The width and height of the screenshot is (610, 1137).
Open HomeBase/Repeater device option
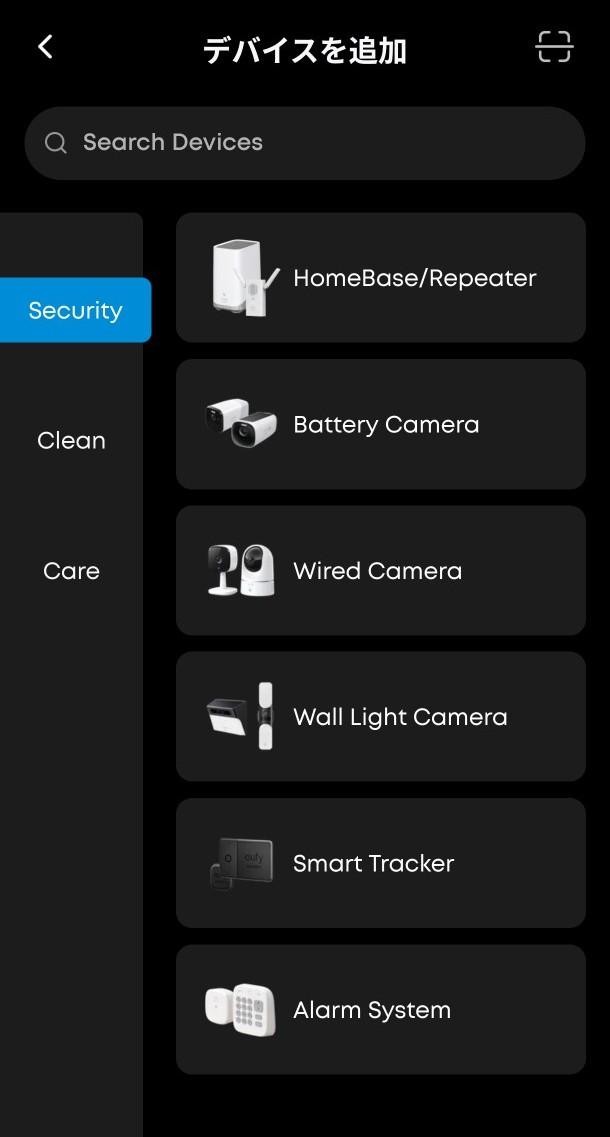coord(381,278)
